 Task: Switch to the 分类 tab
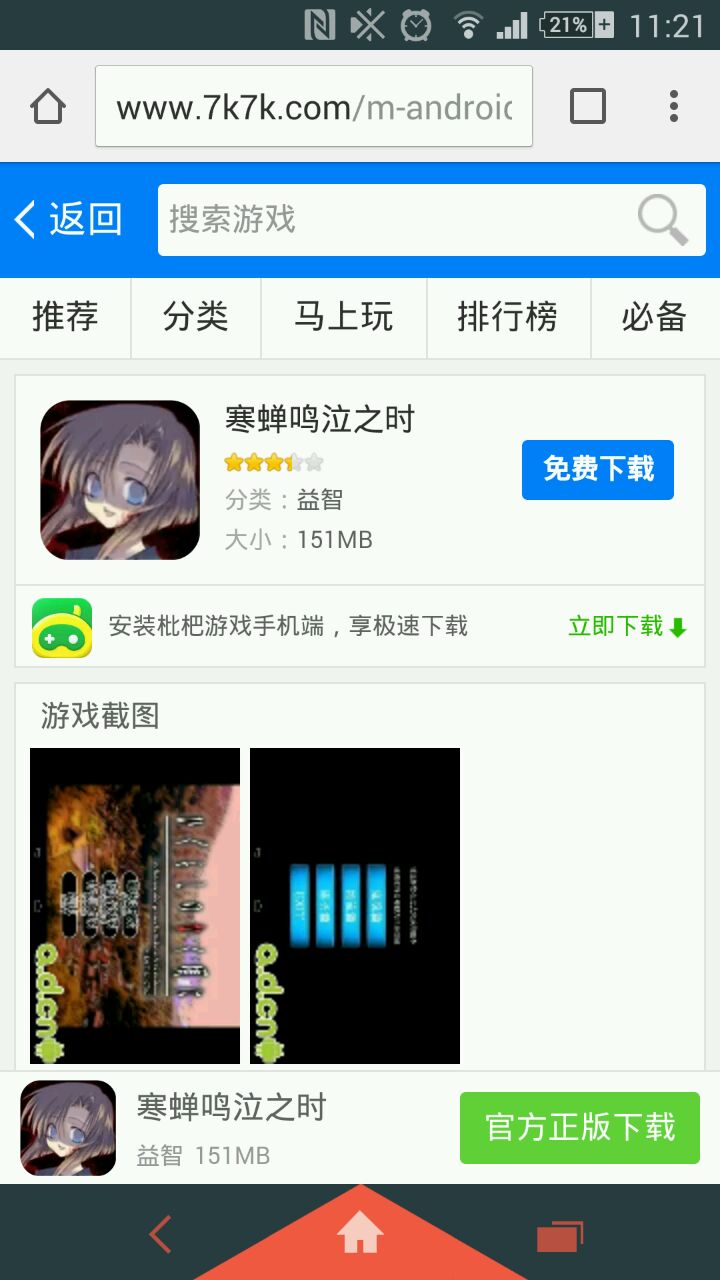coord(196,317)
